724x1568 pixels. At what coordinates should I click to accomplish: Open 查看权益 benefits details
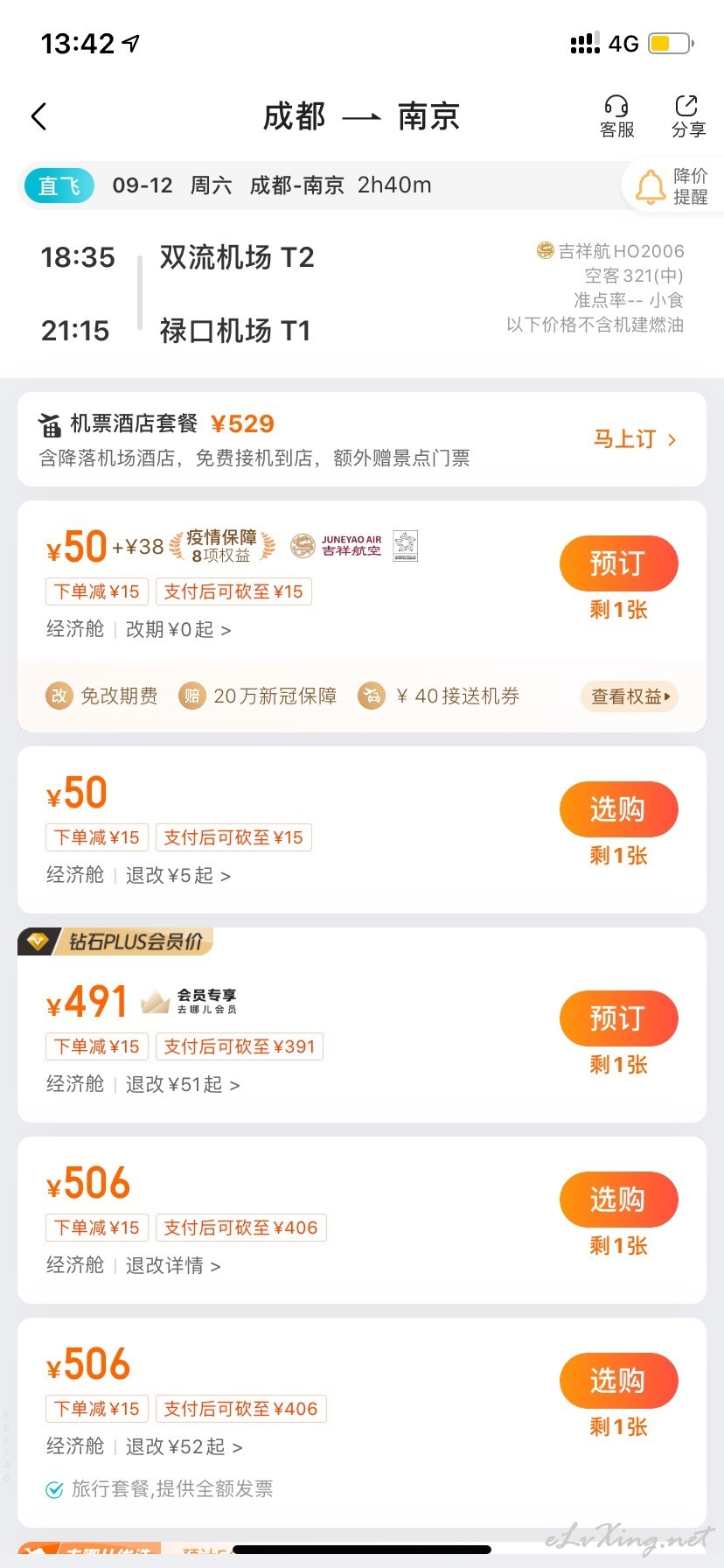point(630,696)
